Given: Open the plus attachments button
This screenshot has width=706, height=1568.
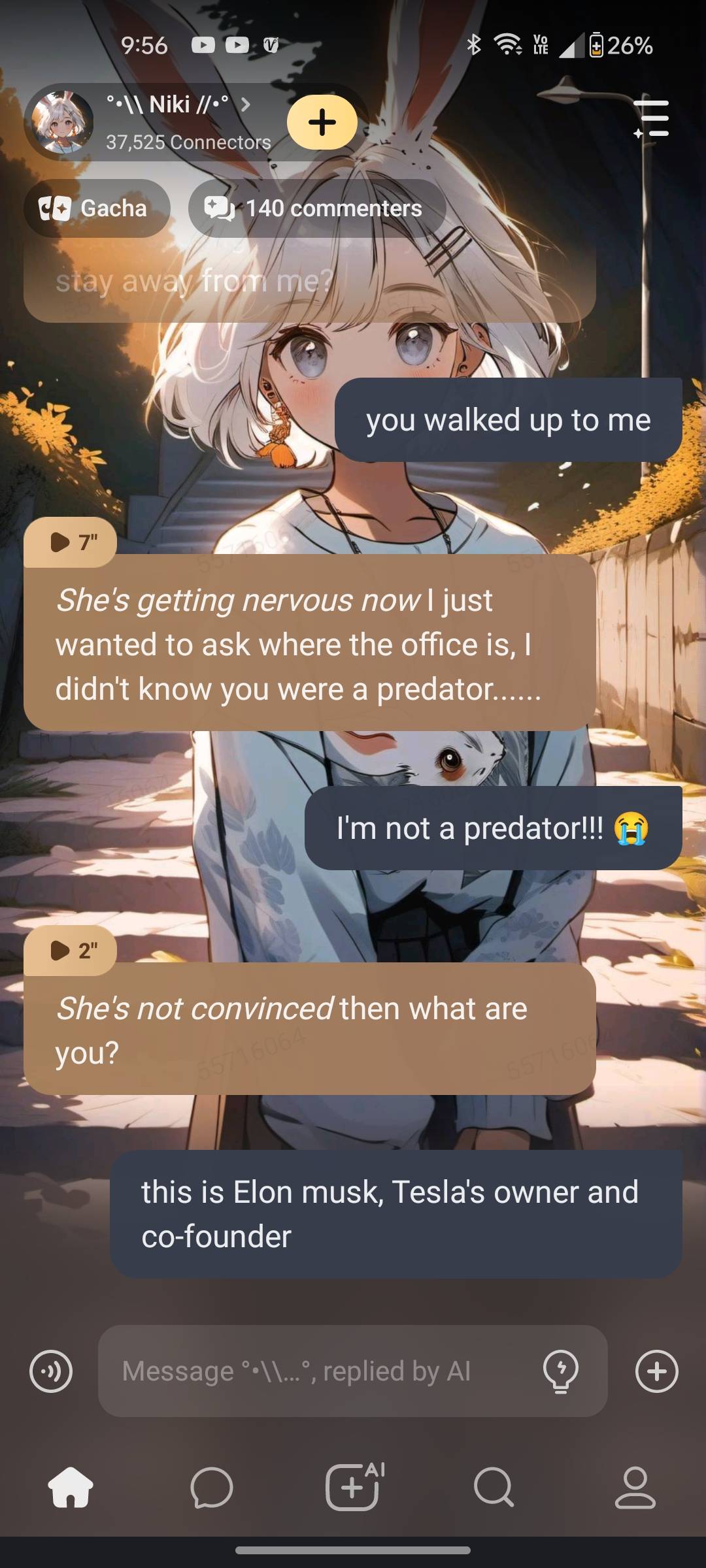Looking at the screenshot, I should pos(656,1371).
